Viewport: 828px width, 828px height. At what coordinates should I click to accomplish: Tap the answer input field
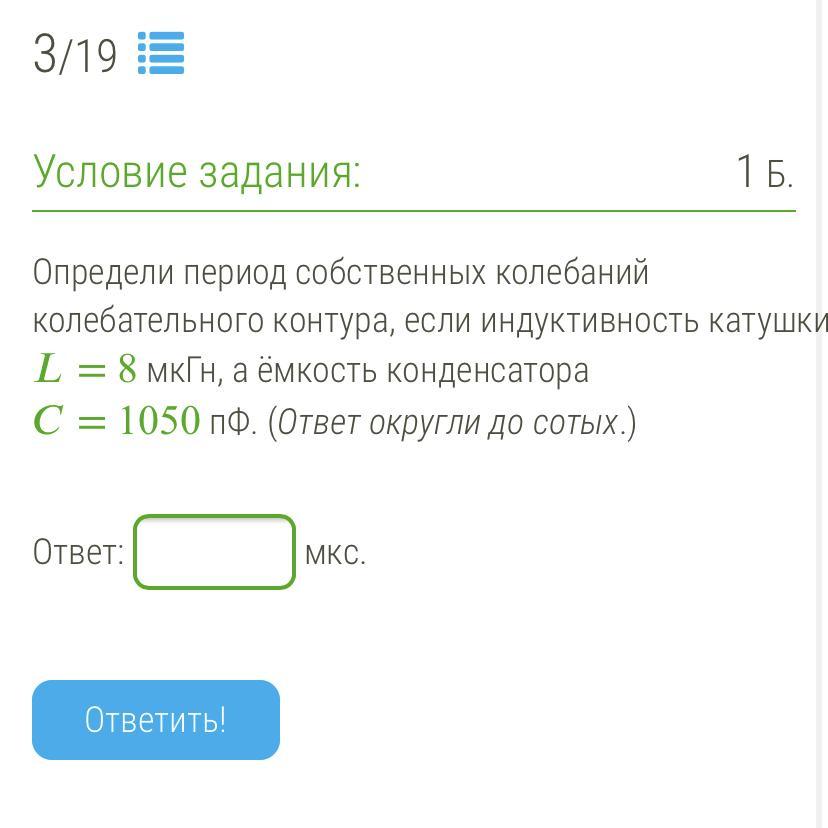[x=214, y=552]
